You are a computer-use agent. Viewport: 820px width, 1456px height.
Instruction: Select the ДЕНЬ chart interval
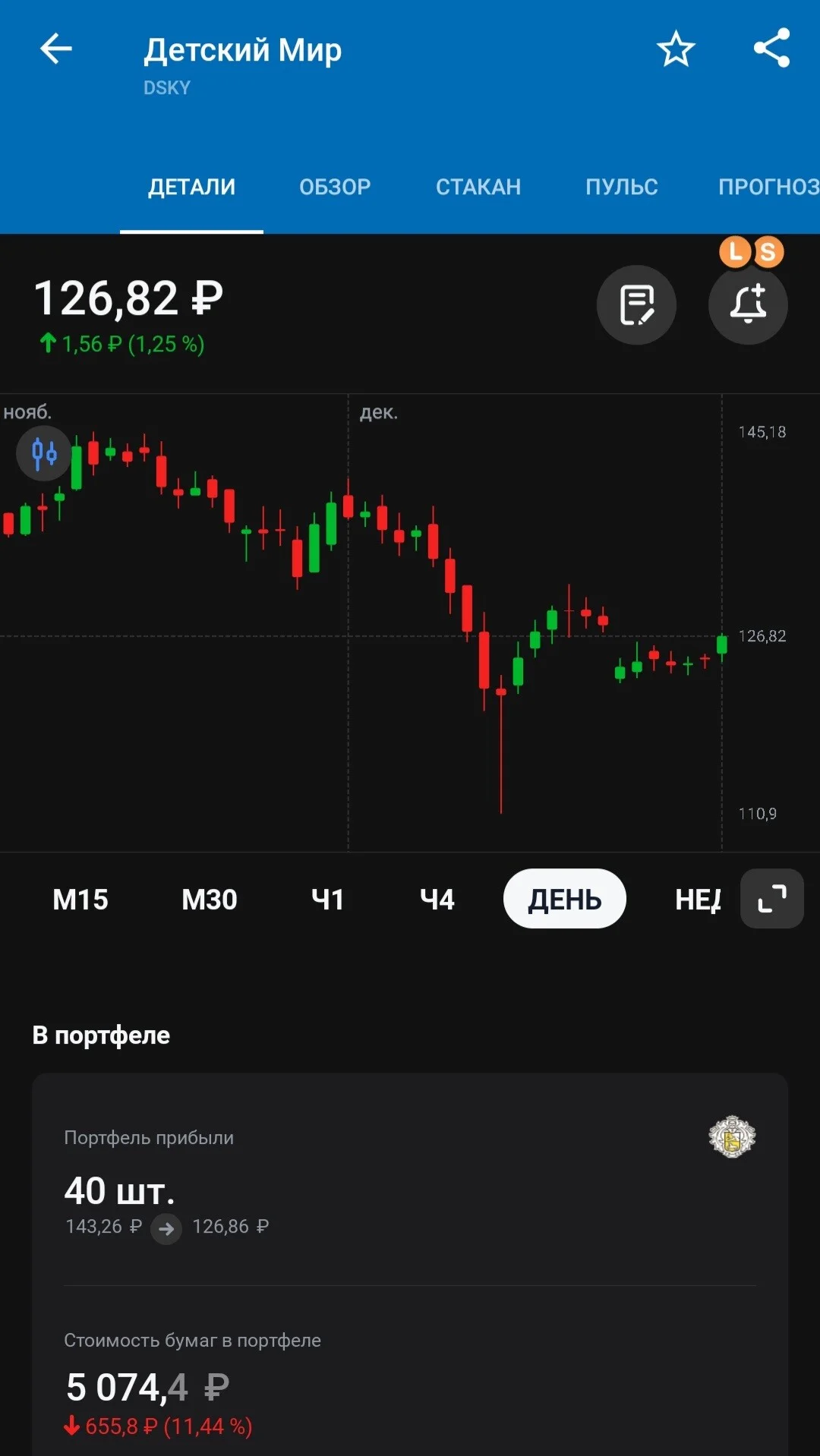(565, 899)
